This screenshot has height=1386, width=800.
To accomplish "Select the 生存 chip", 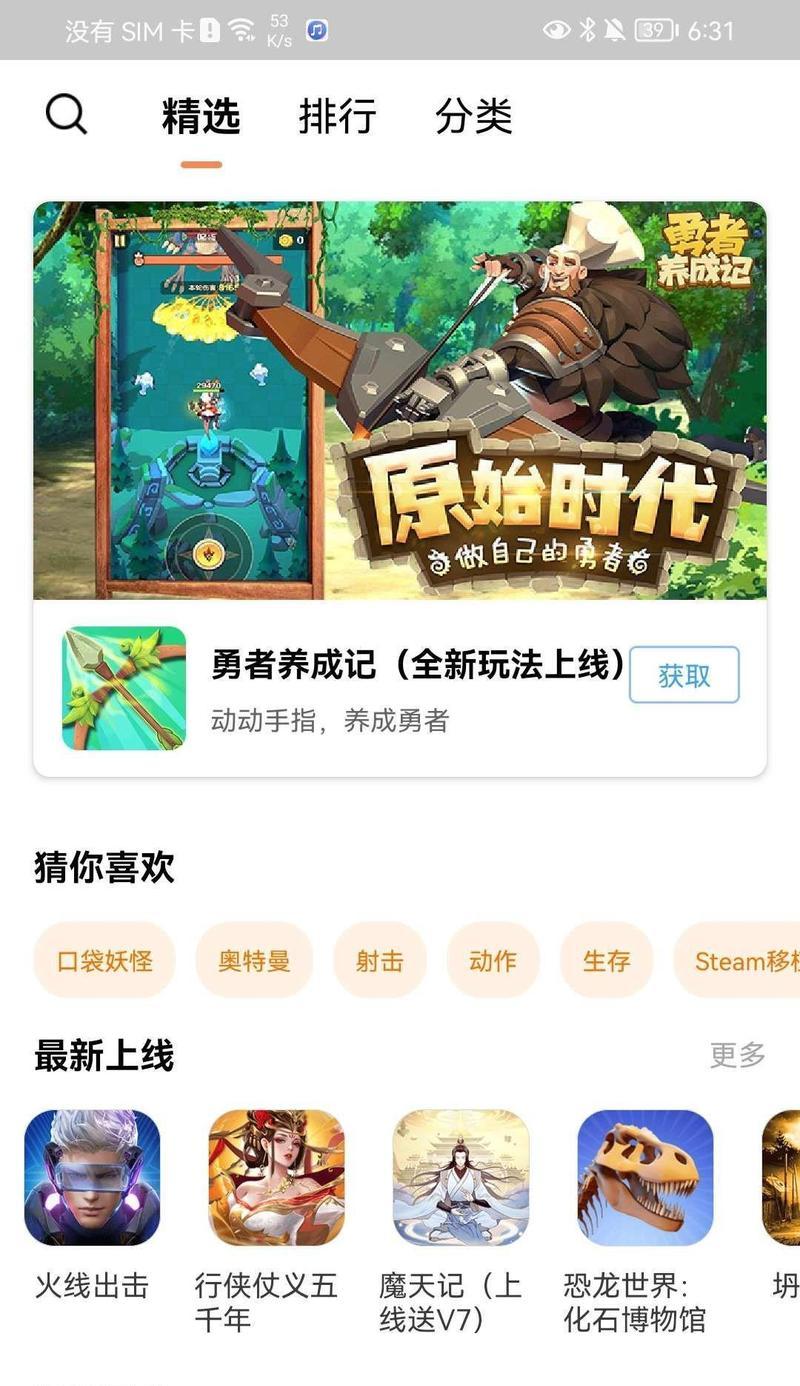I will click(x=607, y=961).
